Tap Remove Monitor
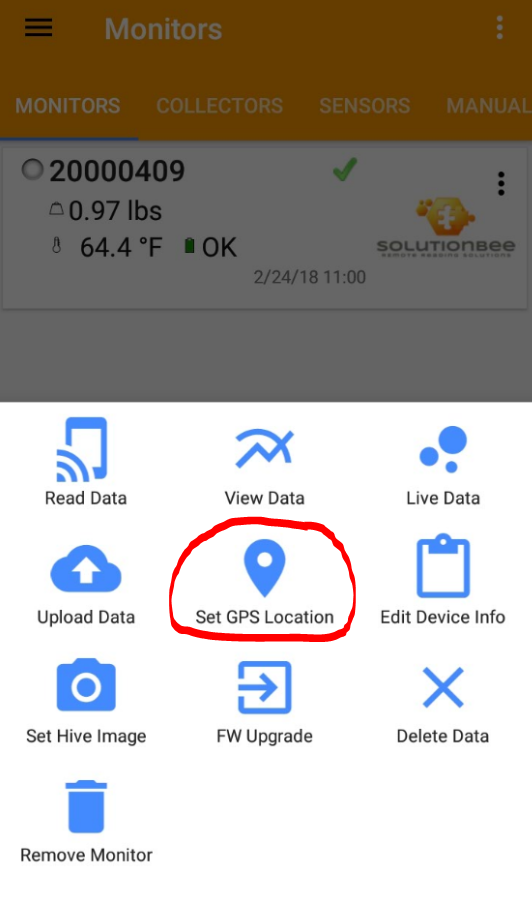The width and height of the screenshot is (532, 902). [86, 821]
